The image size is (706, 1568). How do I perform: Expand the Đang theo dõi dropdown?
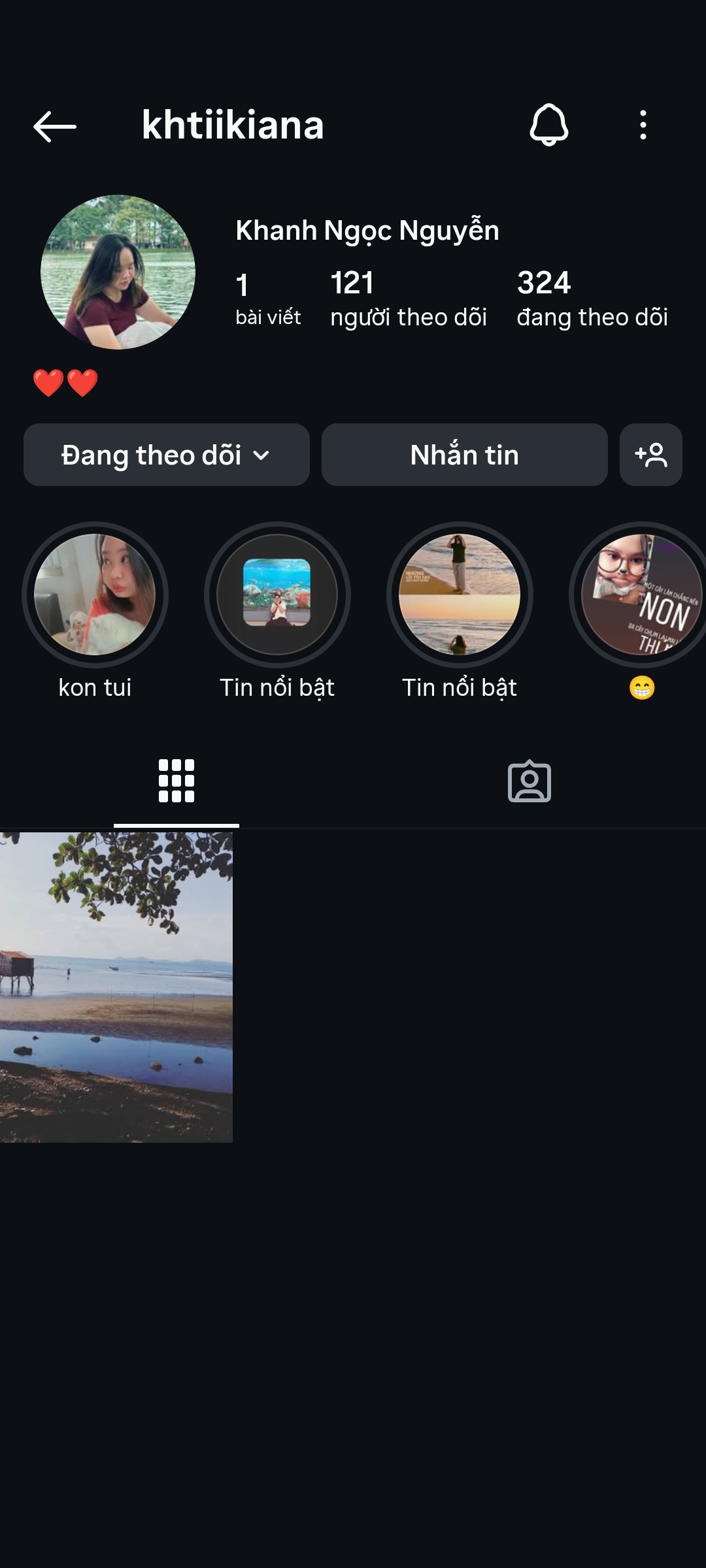pos(166,455)
